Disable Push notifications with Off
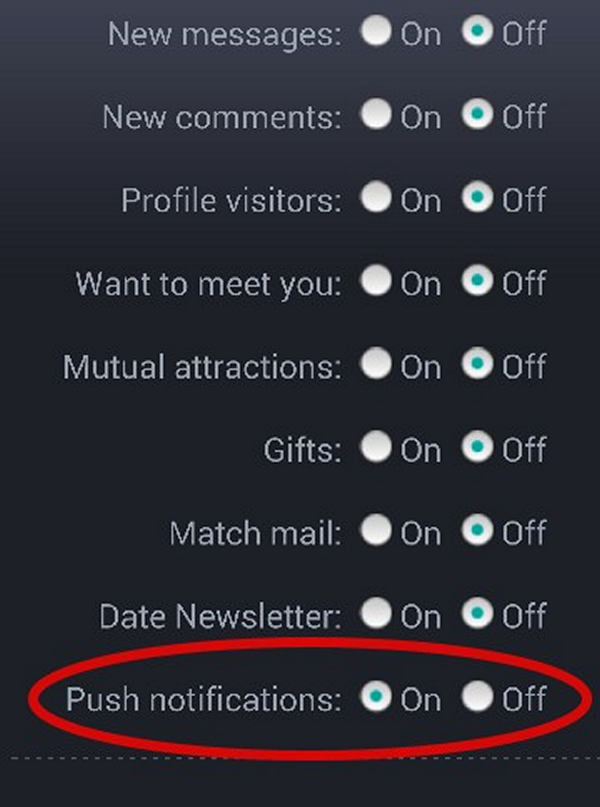600x807 pixels. (x=478, y=698)
